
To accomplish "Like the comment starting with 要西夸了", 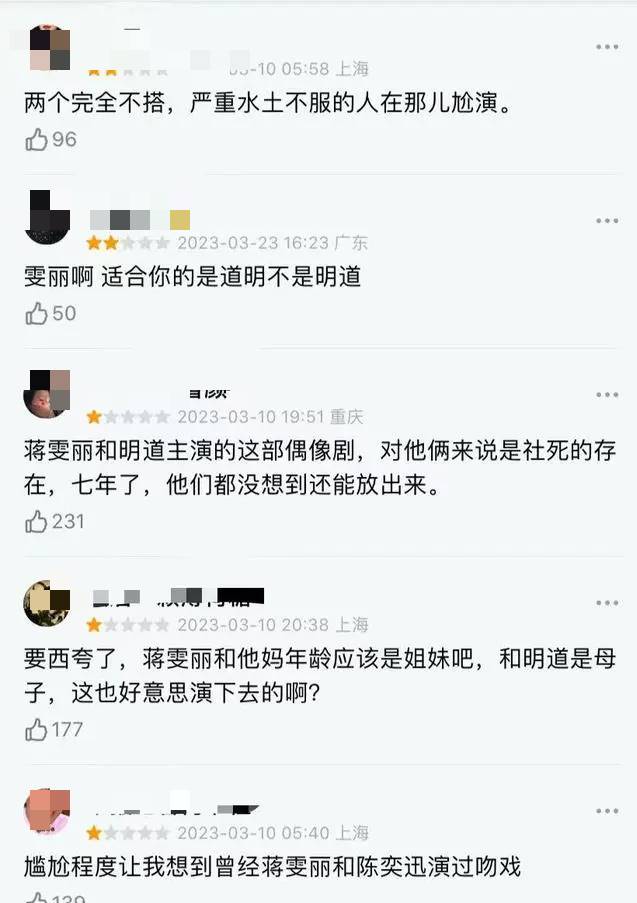I will click(x=37, y=729).
